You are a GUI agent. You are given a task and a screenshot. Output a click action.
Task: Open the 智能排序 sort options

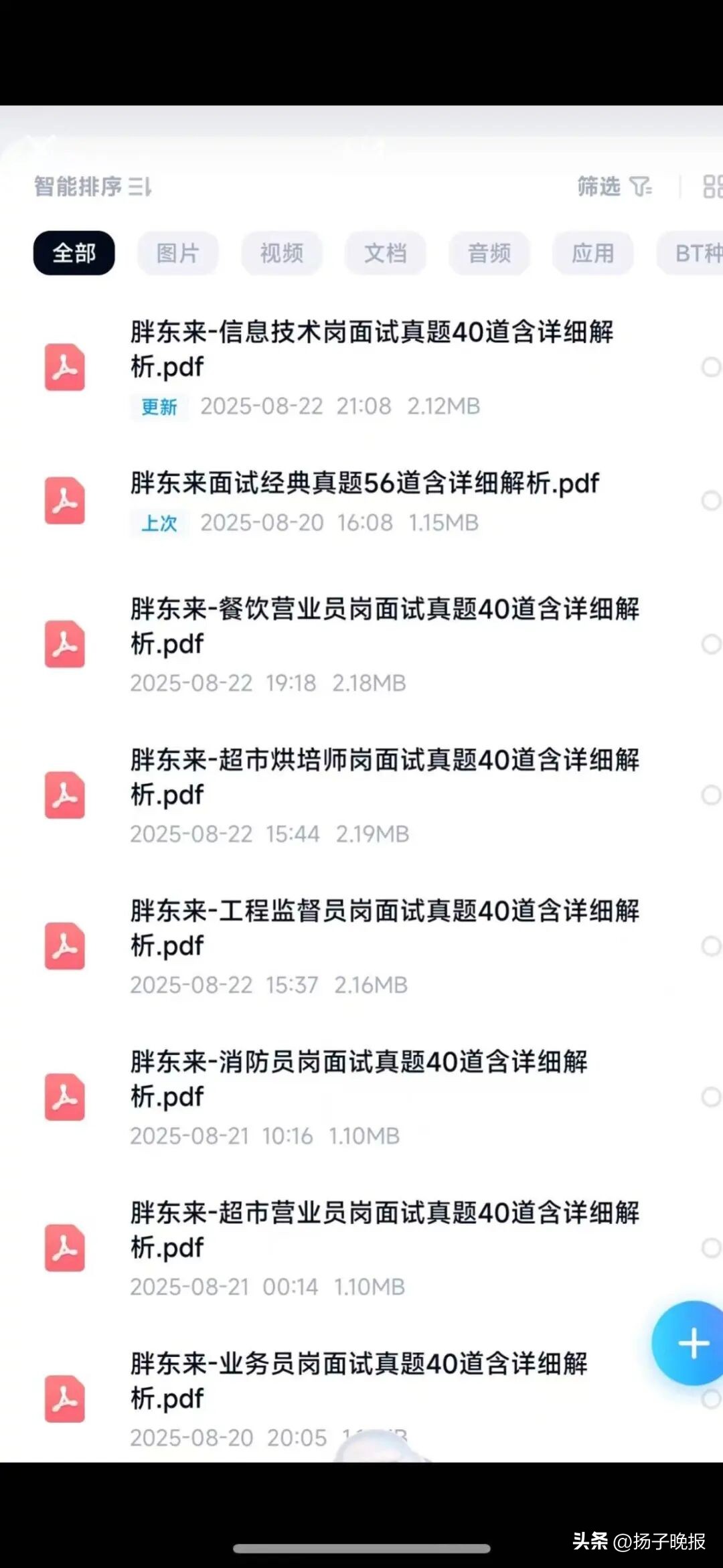point(92,186)
